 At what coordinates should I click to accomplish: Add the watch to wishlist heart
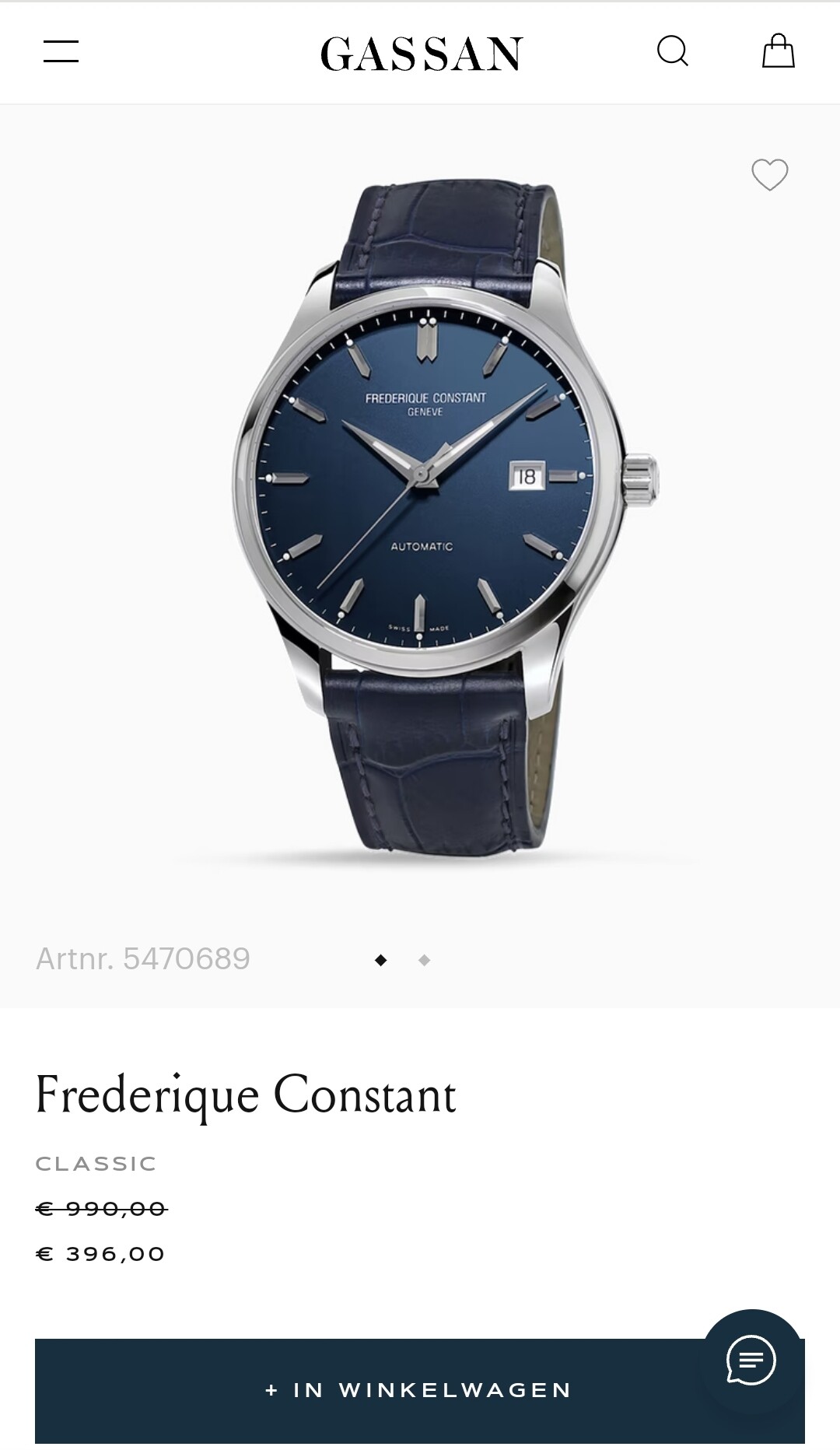point(769,174)
